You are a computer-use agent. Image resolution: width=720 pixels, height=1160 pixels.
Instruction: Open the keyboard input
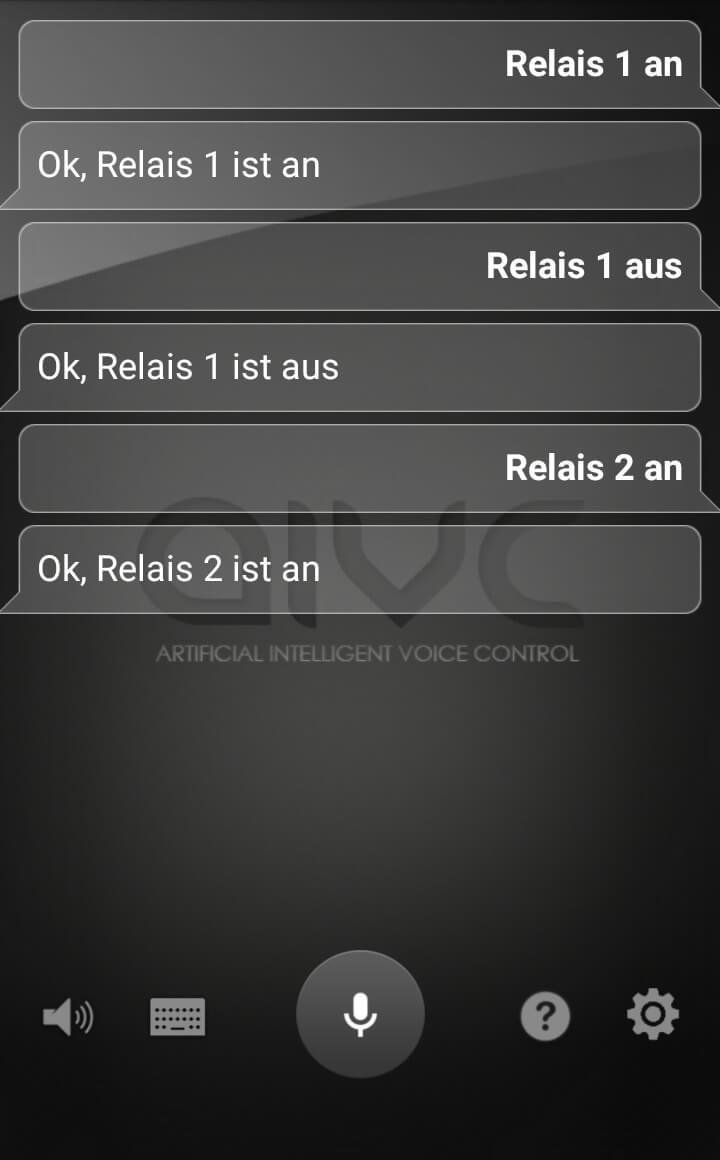[177, 1017]
